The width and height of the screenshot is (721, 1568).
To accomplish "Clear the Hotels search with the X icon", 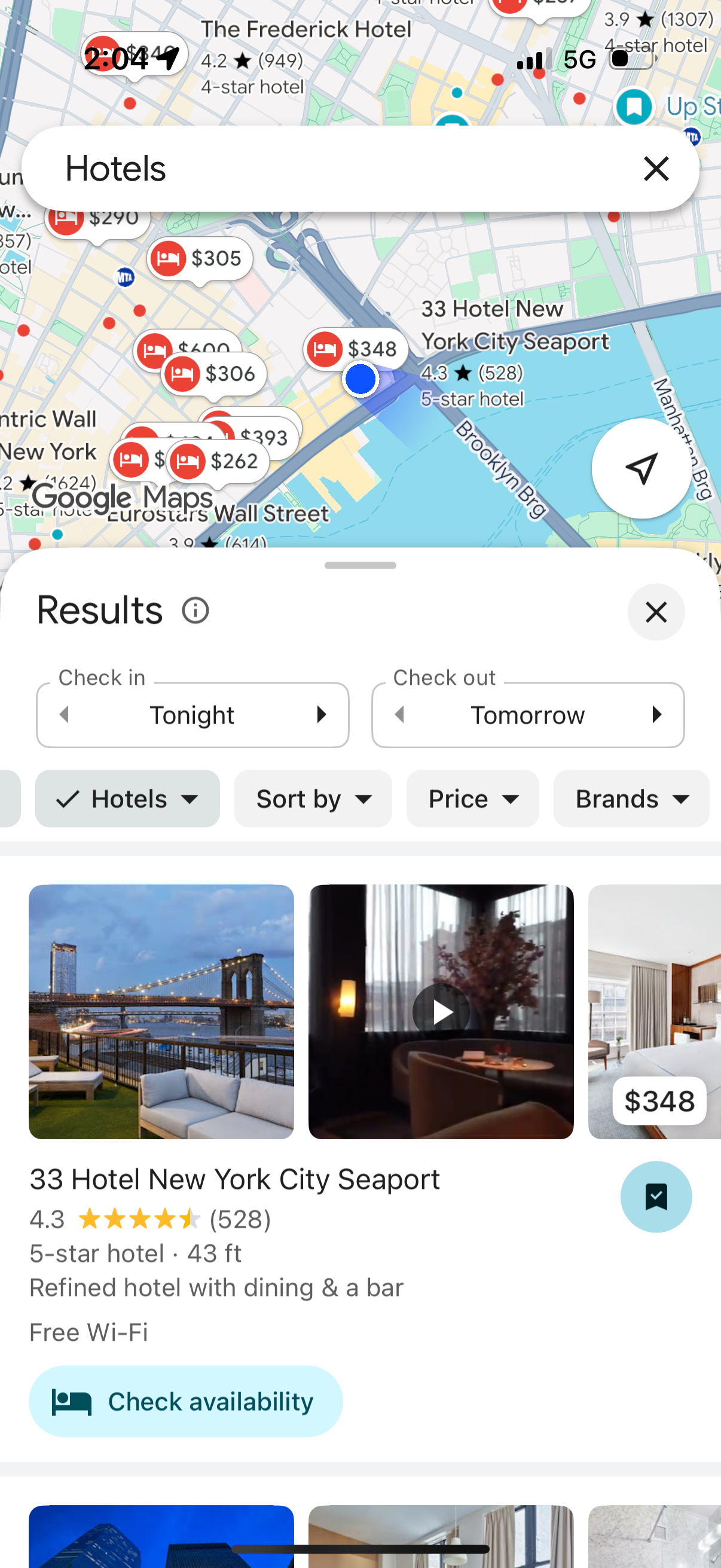I will coord(656,169).
